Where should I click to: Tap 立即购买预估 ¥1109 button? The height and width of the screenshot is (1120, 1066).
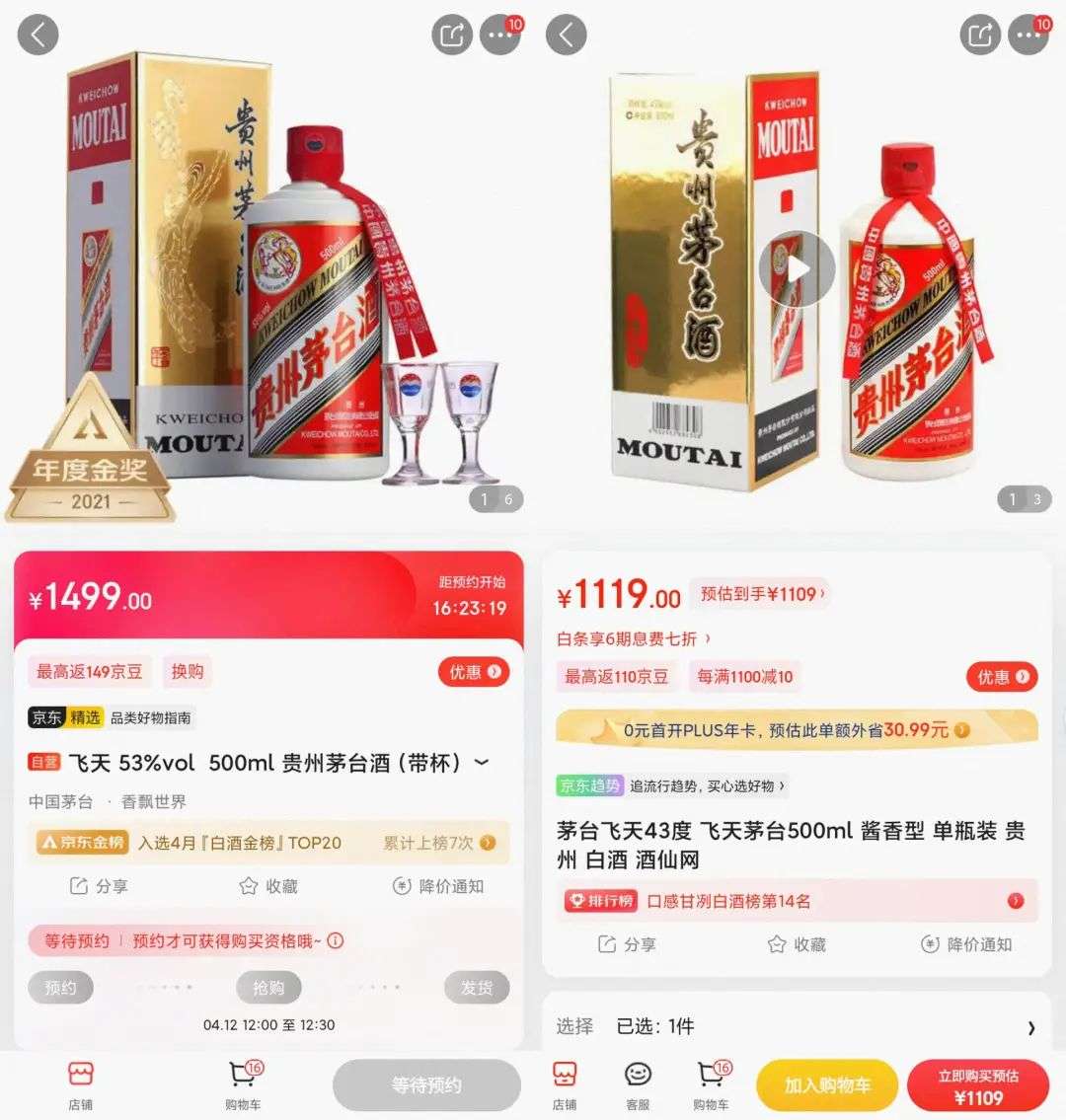(977, 1086)
